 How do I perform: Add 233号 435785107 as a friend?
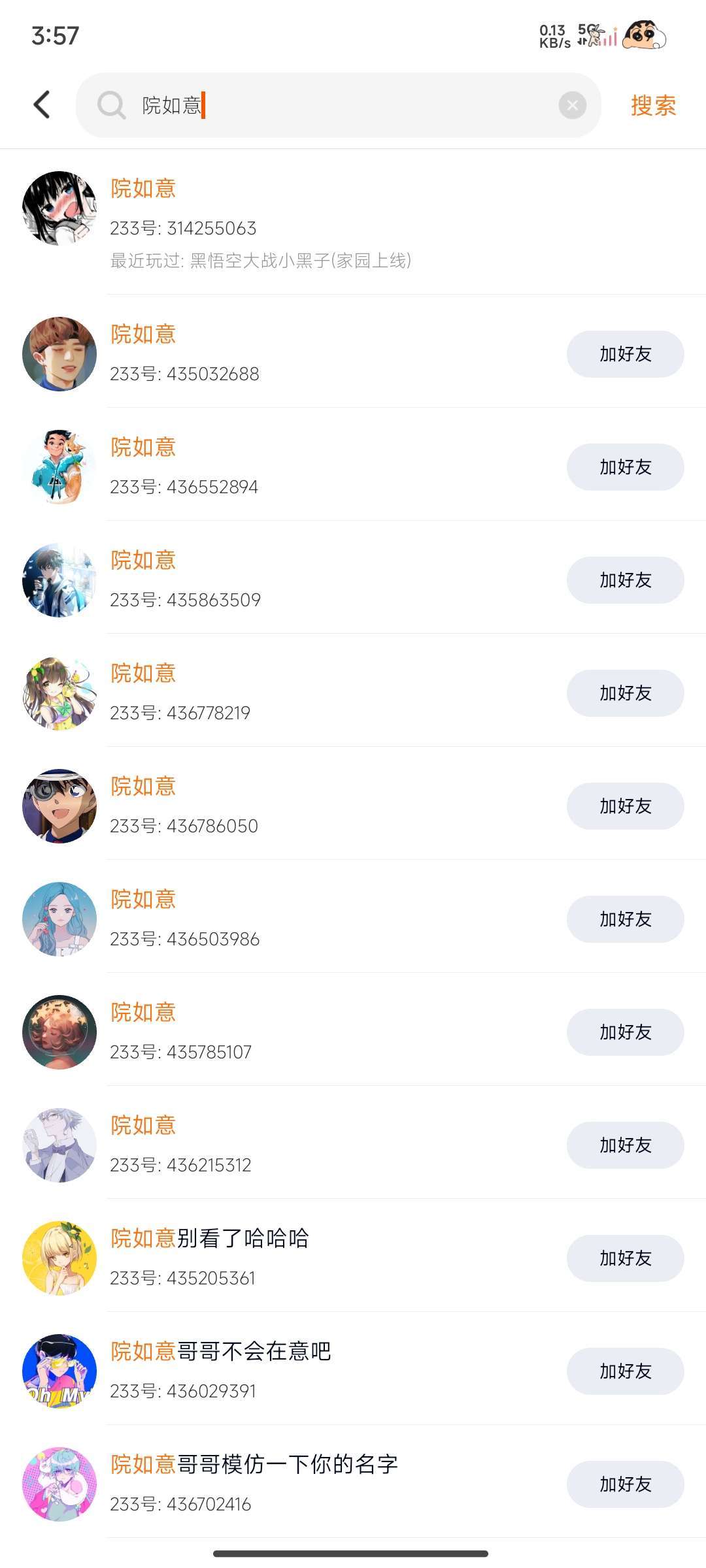click(x=625, y=1032)
